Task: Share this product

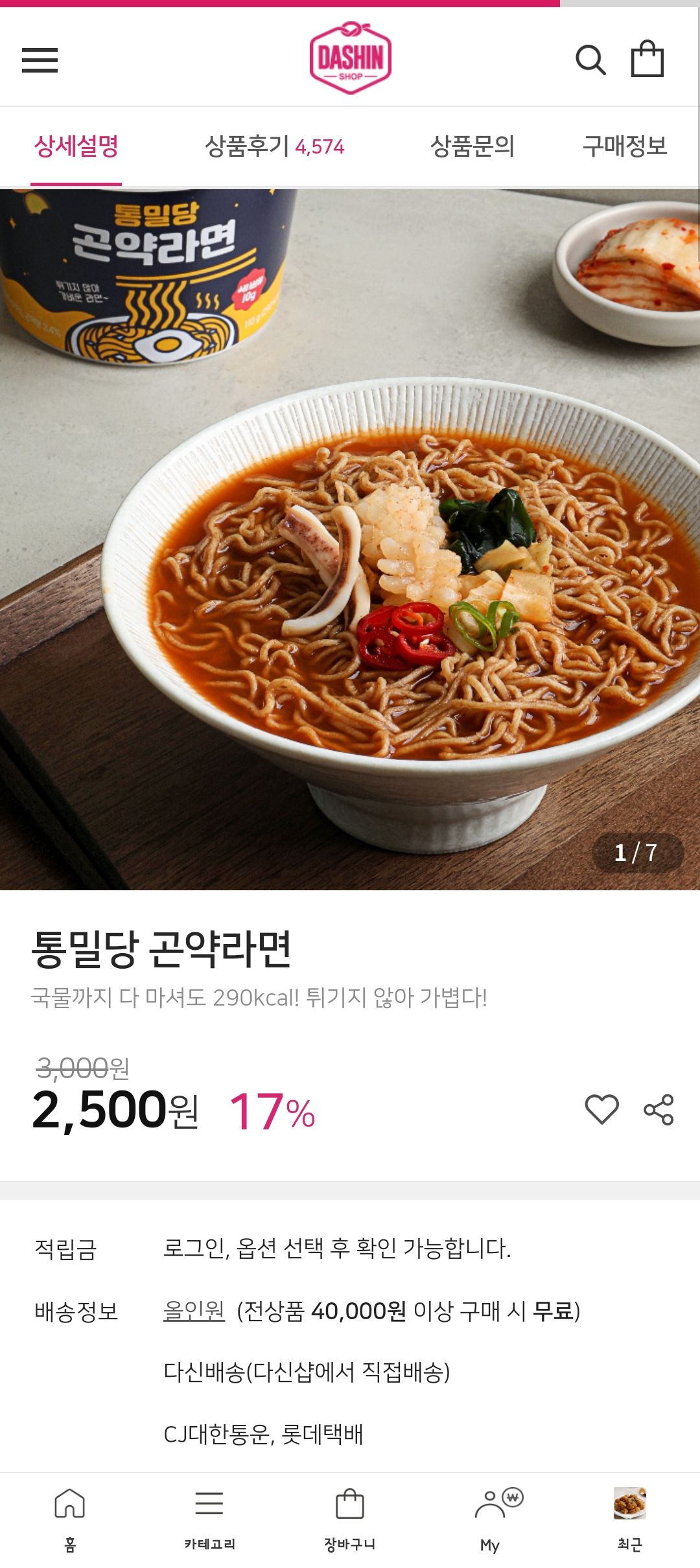Action: 659,1109
